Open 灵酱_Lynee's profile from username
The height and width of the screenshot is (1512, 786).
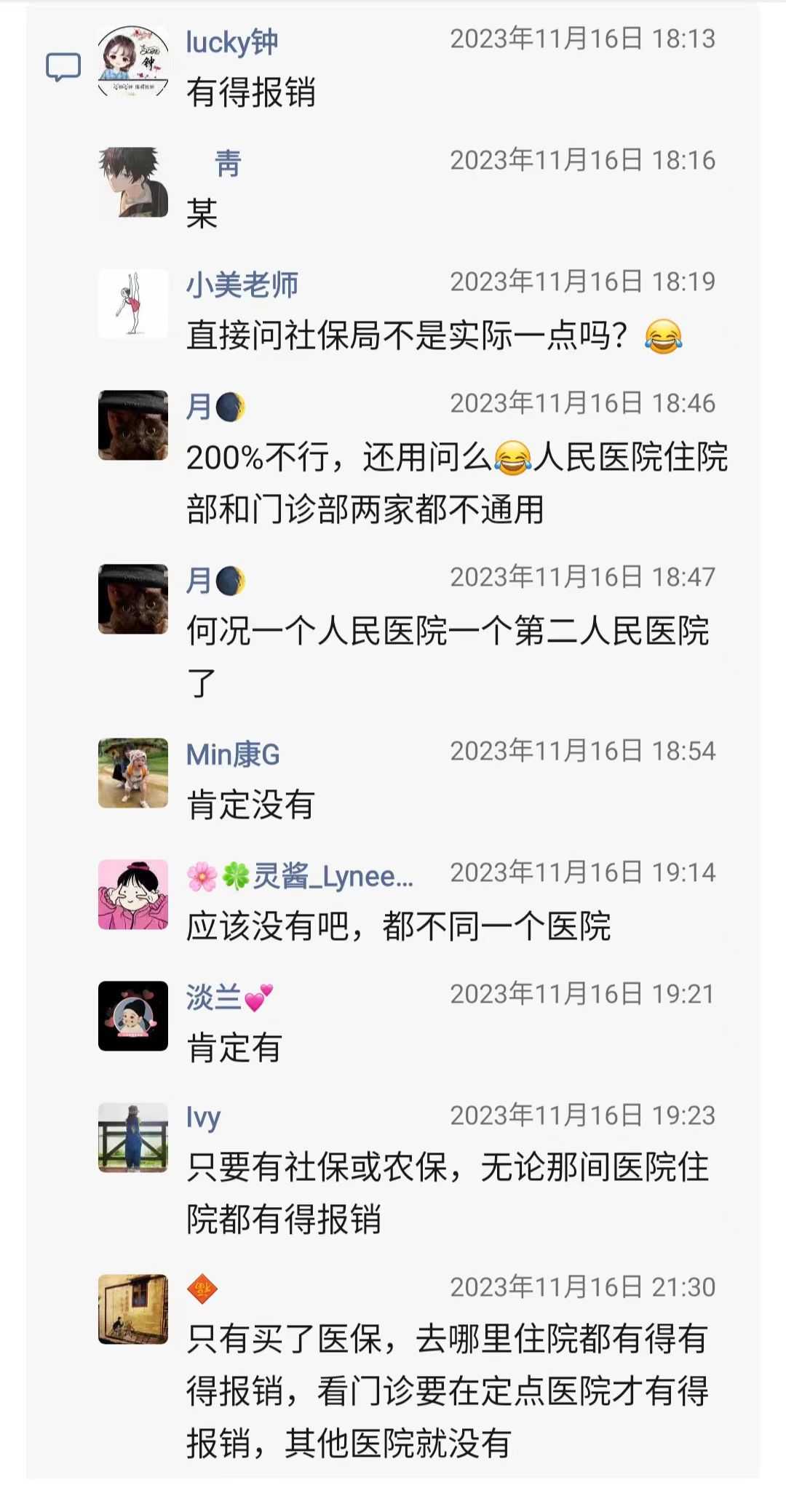pos(300,876)
